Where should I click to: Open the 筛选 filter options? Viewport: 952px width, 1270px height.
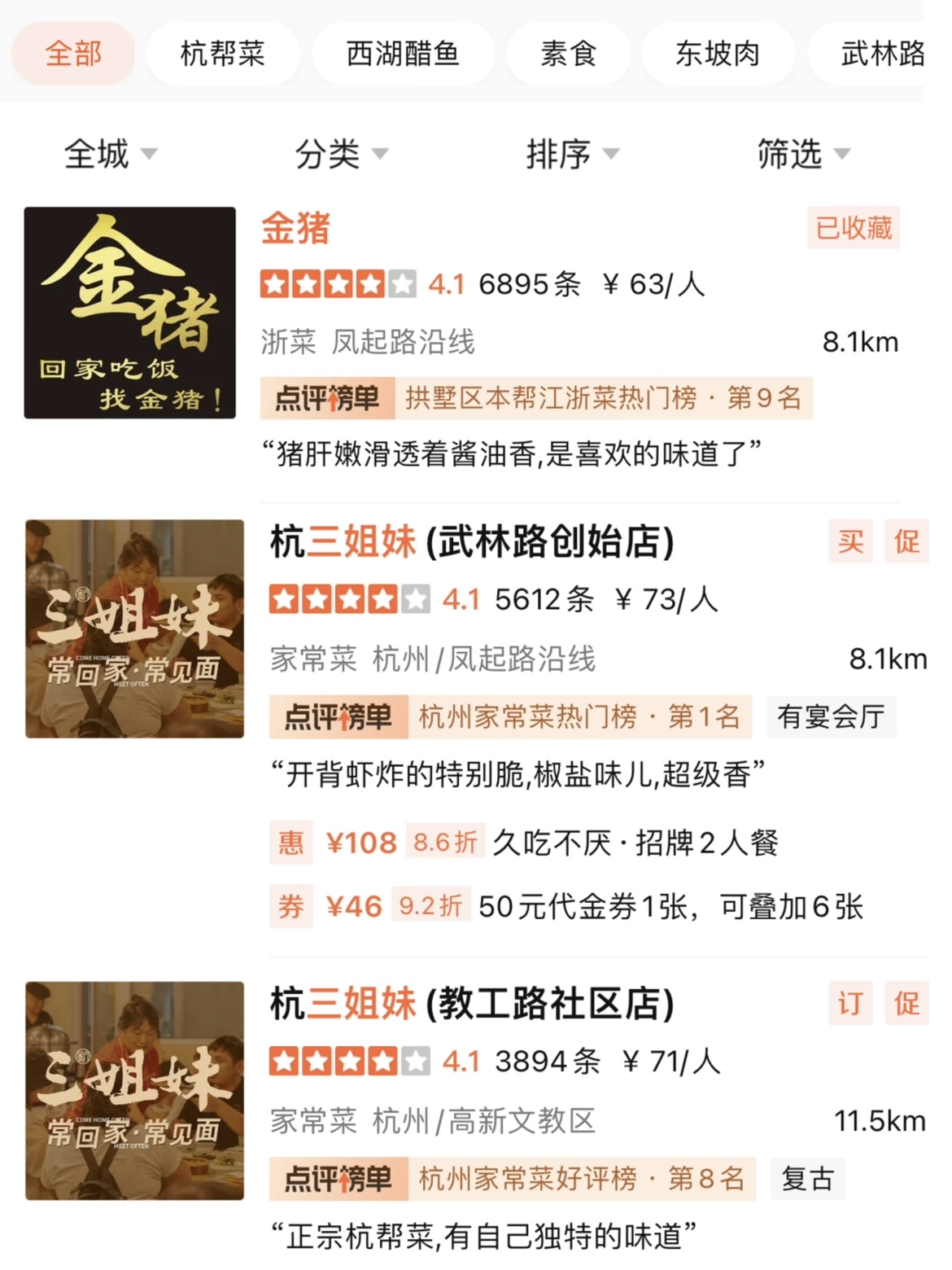click(x=803, y=153)
